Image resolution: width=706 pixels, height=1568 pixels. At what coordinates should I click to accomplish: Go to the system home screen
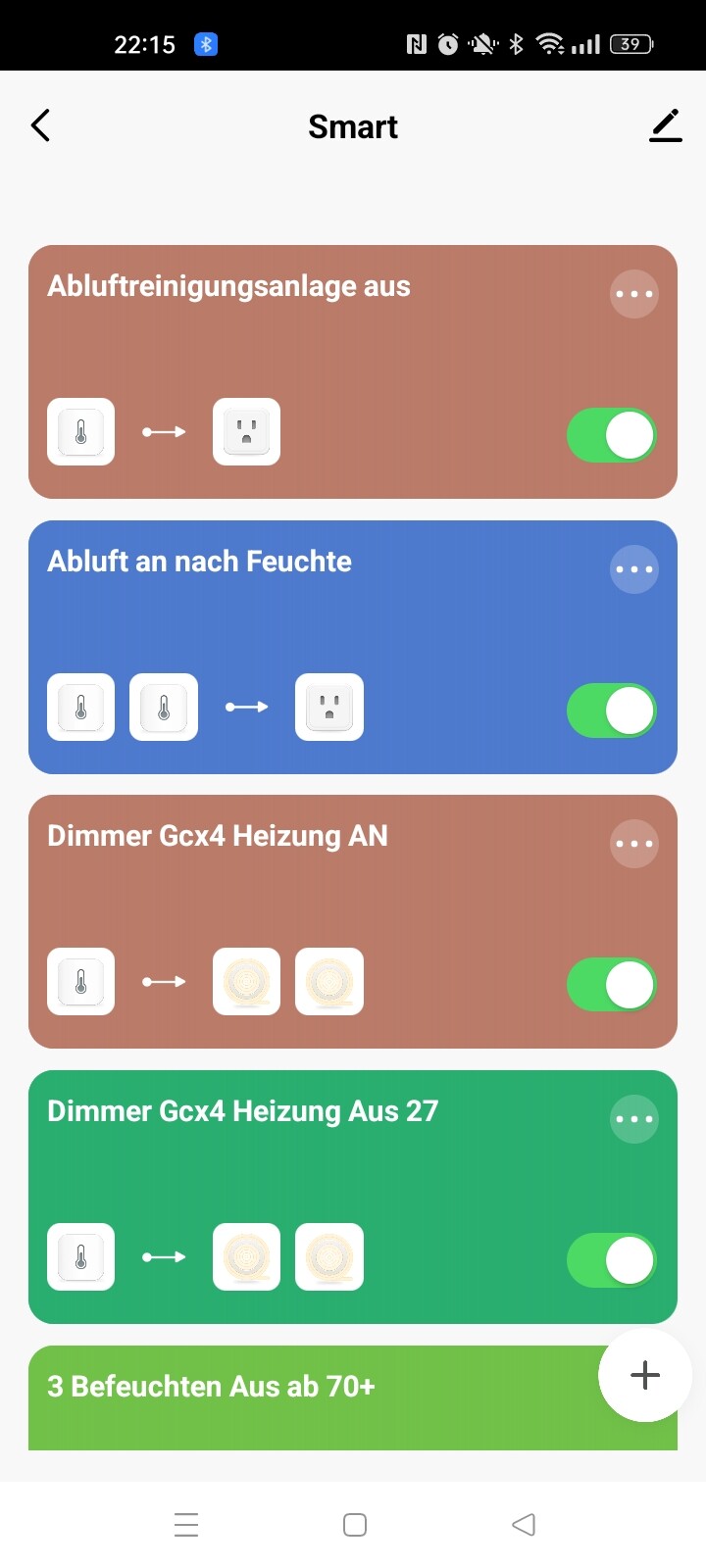coord(355,1525)
